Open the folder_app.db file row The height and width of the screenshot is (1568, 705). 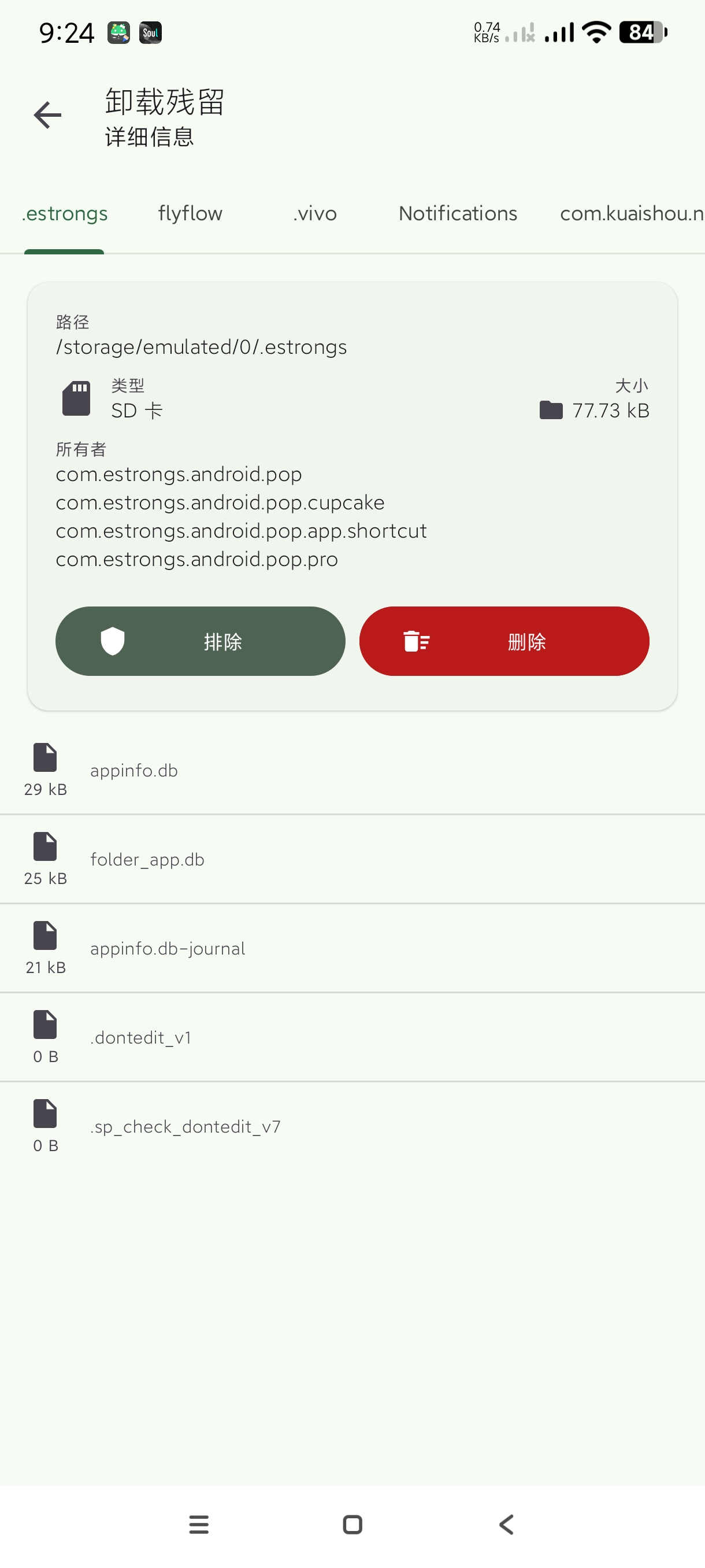352,859
